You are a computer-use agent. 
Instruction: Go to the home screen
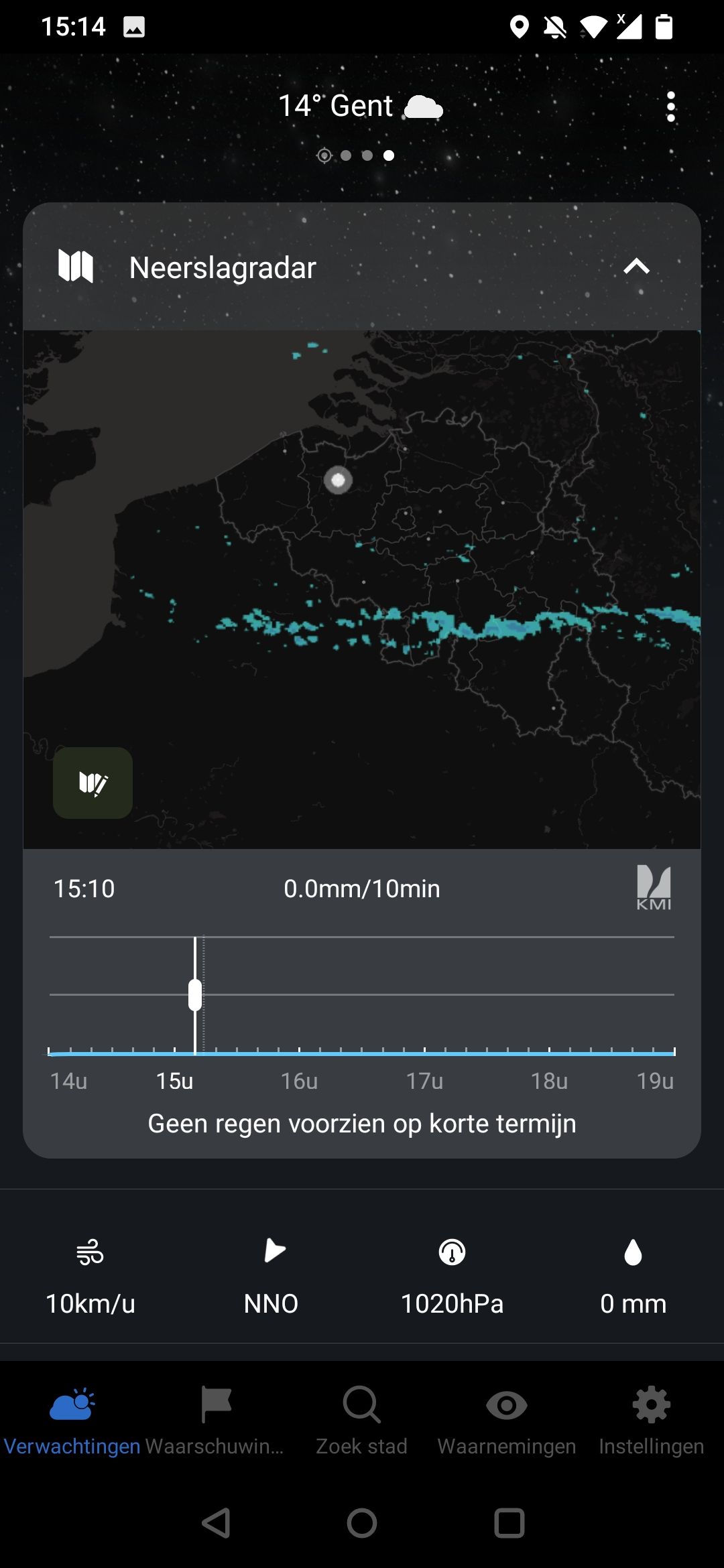[362, 1522]
